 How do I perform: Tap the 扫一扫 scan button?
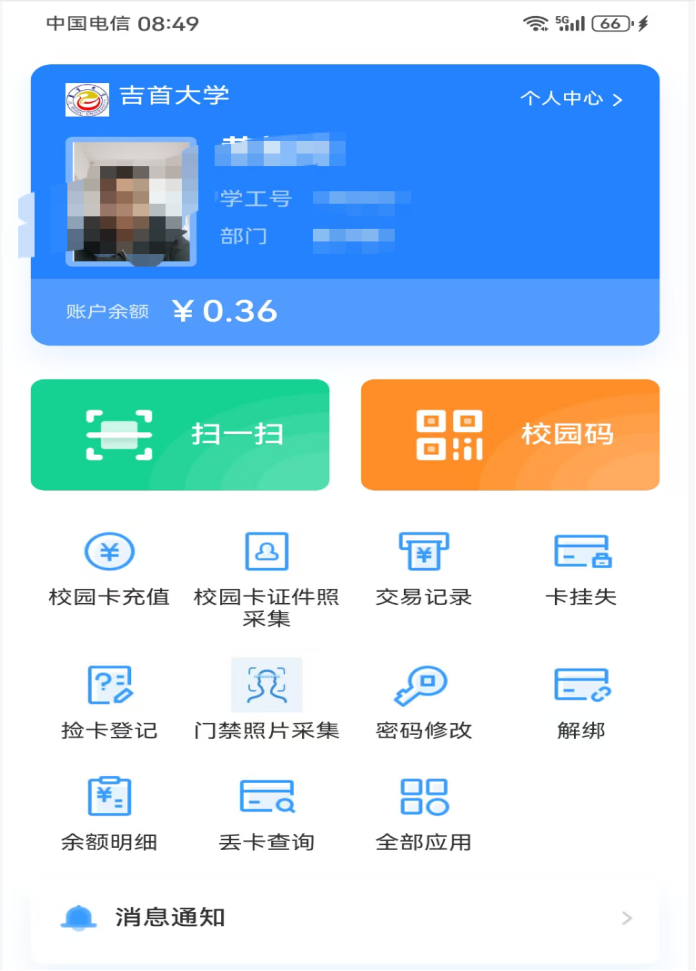(x=180, y=434)
